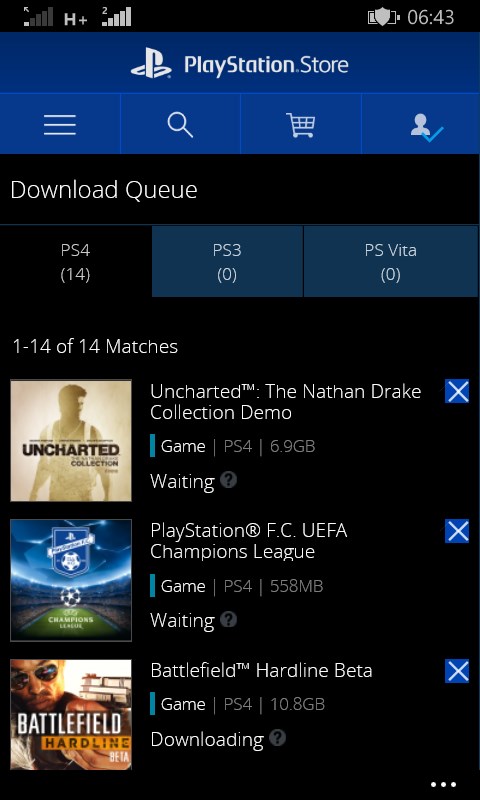Open the three-dot browser menu
This screenshot has width=480, height=800.
[x=443, y=785]
